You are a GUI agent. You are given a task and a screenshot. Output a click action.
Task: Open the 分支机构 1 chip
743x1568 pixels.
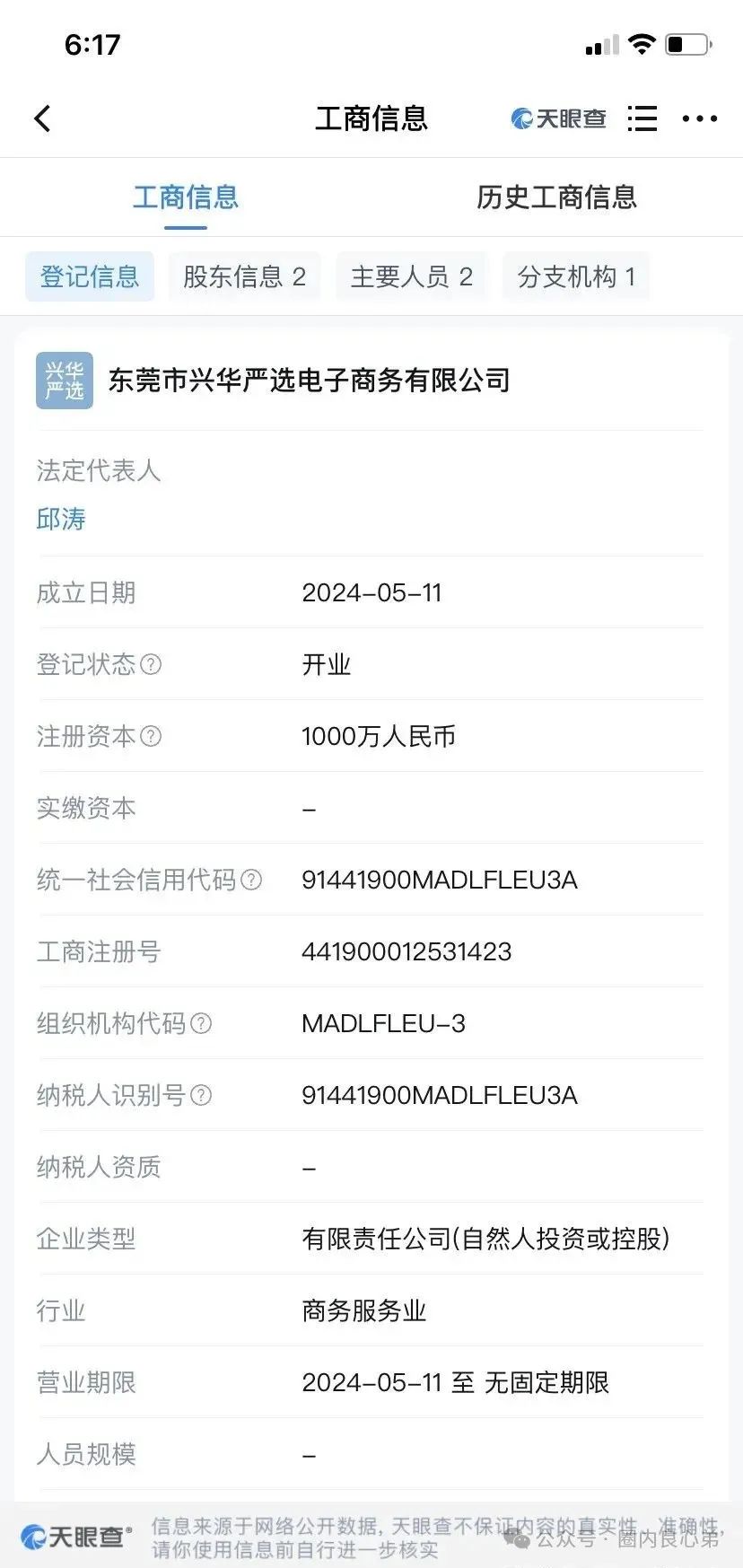pyautogui.click(x=577, y=276)
